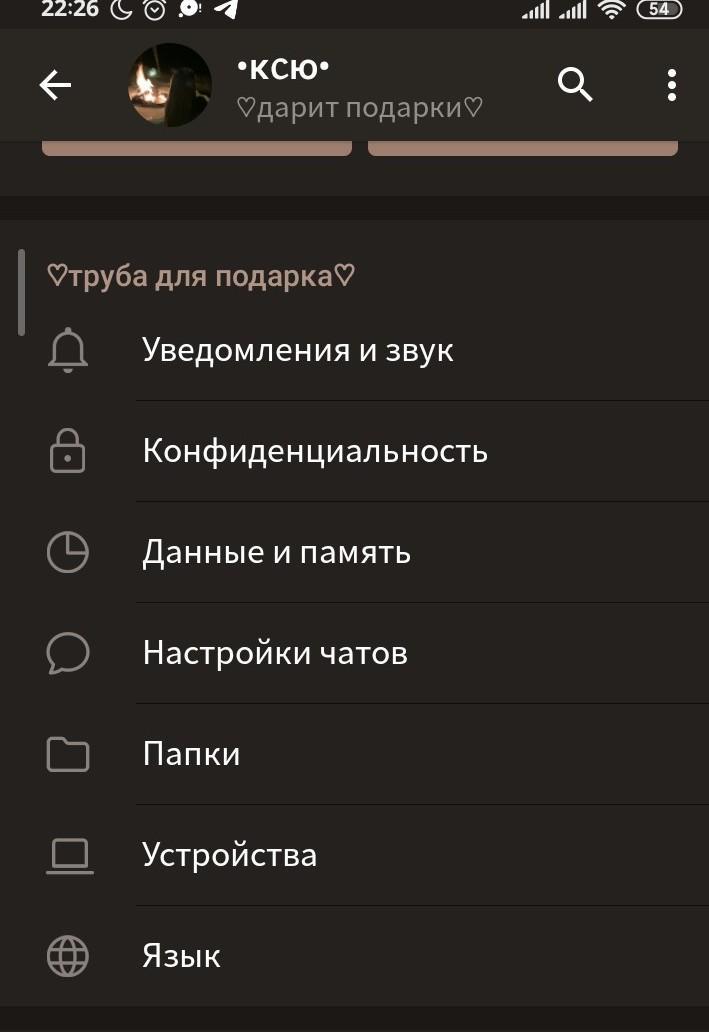
Task: Open the КСЮ profile picture
Action: click(x=170, y=86)
